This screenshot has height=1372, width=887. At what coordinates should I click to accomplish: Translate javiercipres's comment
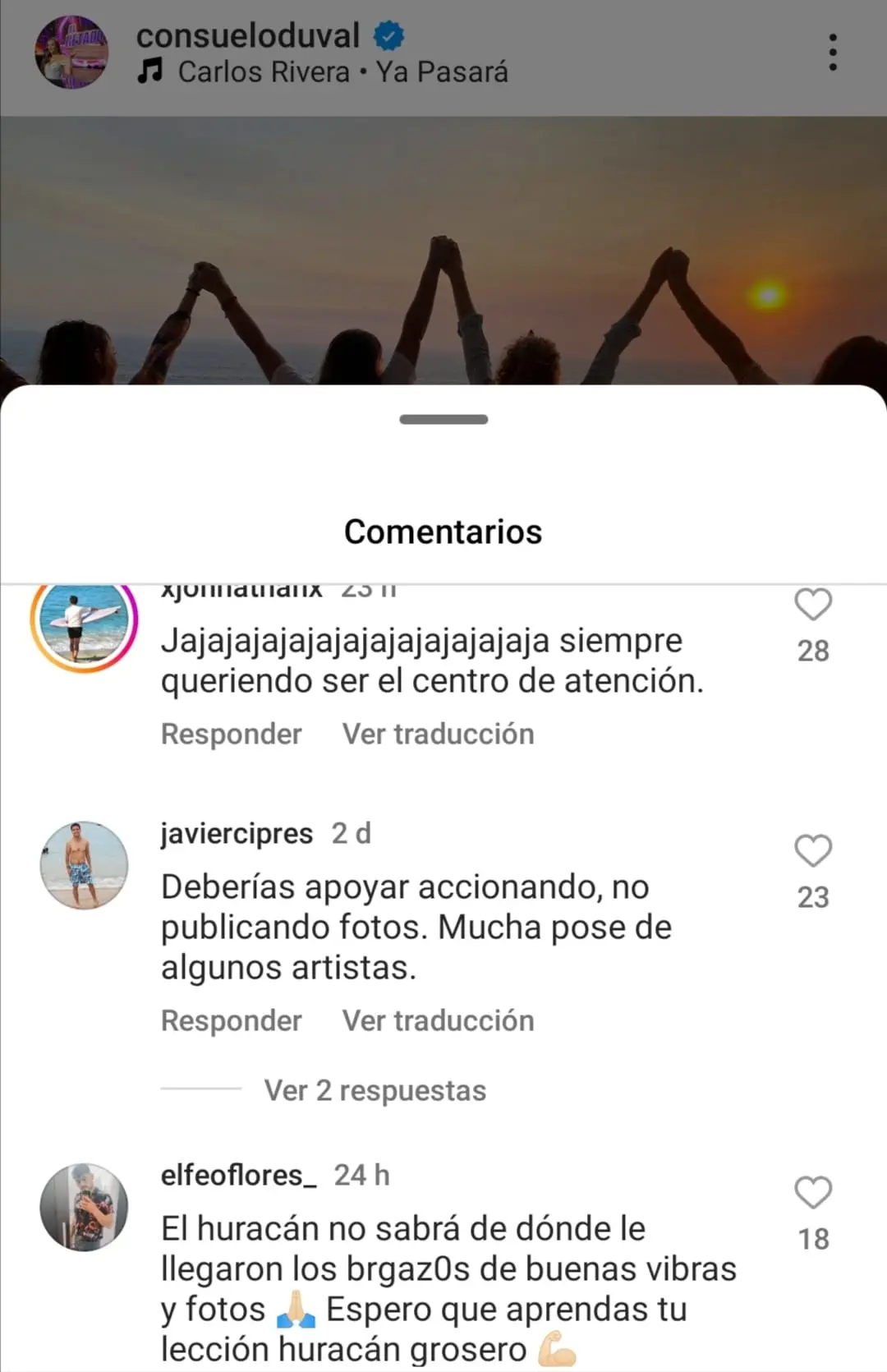pos(438,1020)
